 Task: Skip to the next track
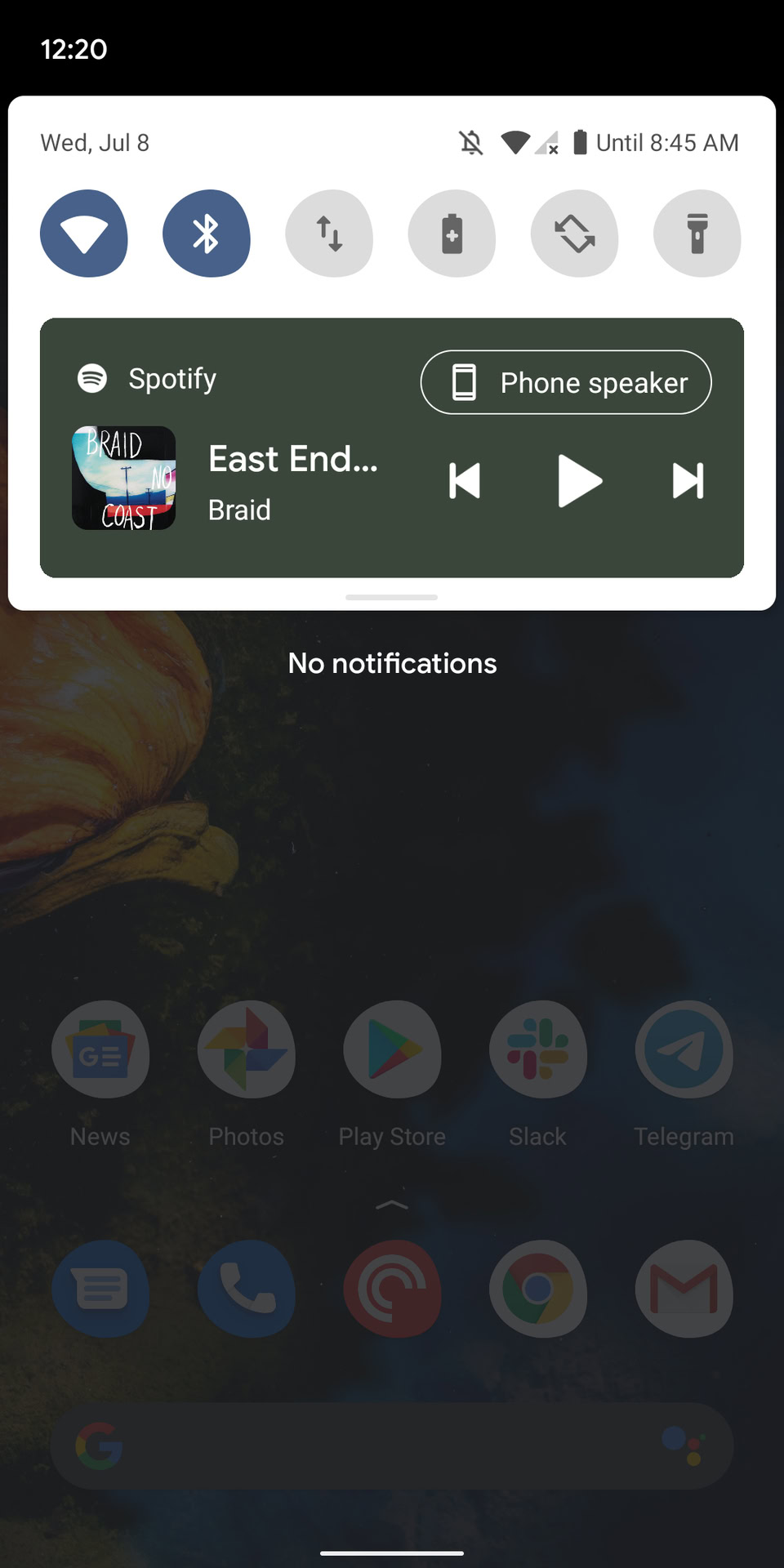coord(688,480)
